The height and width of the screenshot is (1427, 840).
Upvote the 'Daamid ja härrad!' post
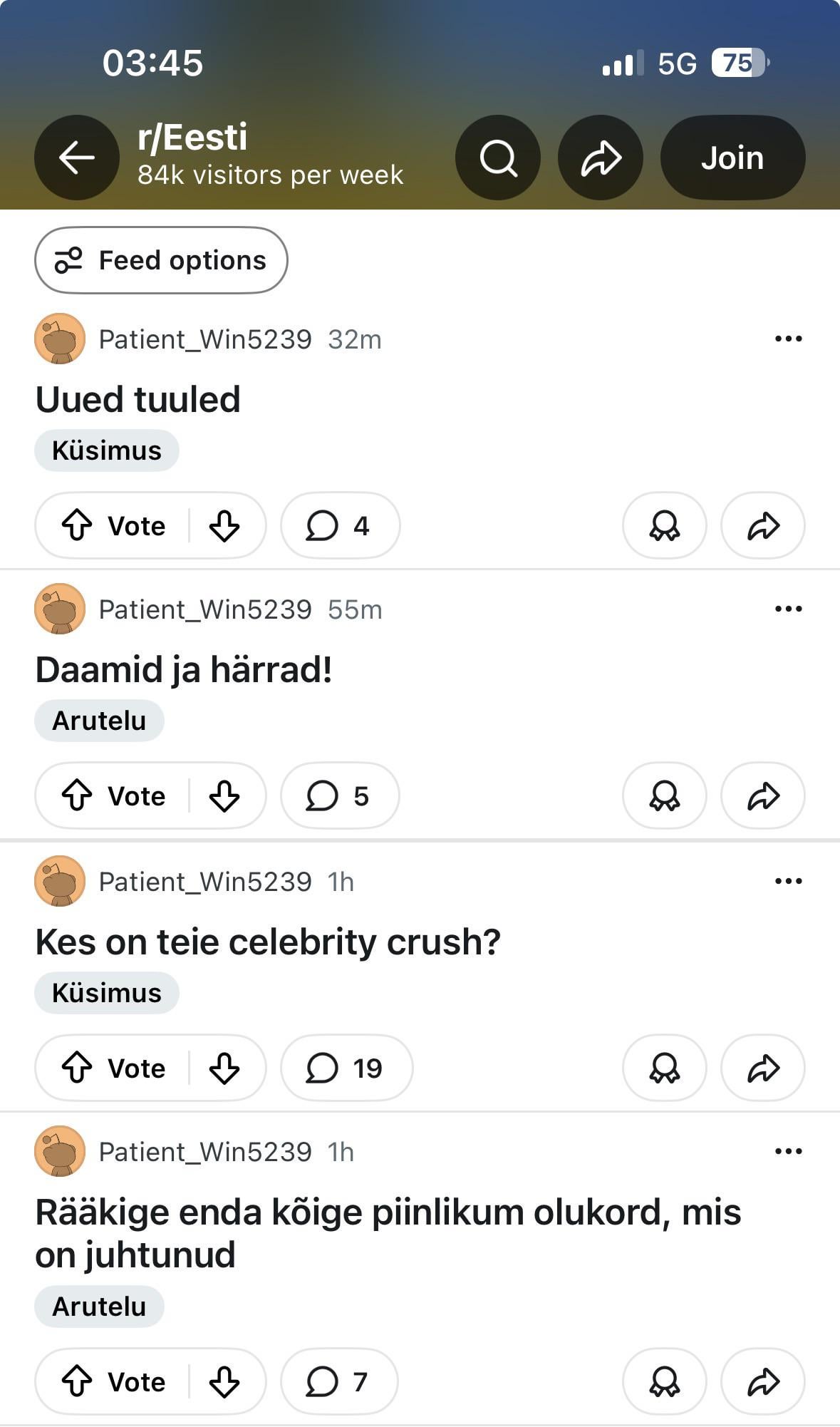pos(77,796)
